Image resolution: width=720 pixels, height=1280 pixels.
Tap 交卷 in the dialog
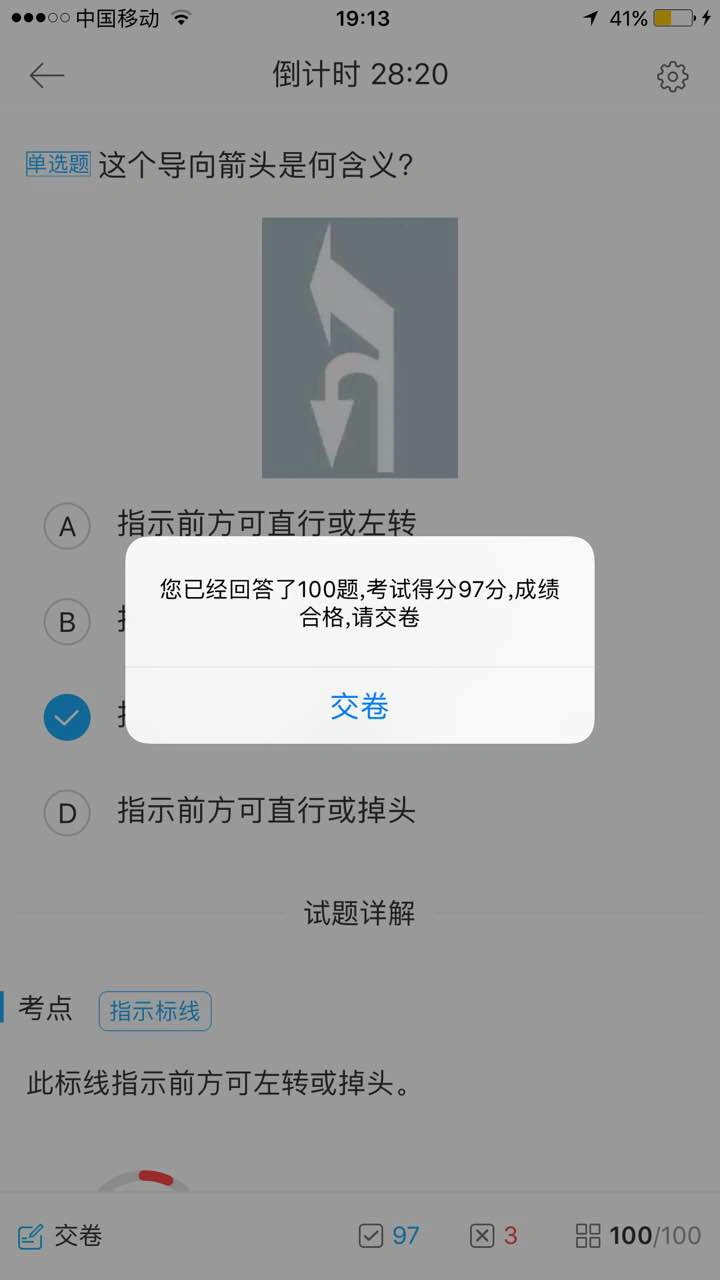(359, 707)
